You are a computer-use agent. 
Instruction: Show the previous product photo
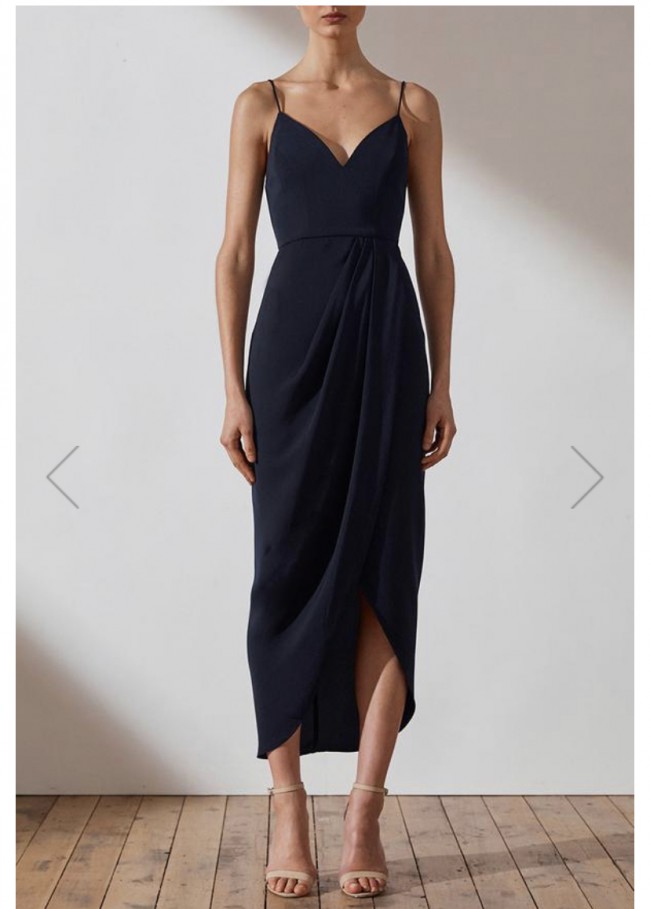click(x=62, y=477)
